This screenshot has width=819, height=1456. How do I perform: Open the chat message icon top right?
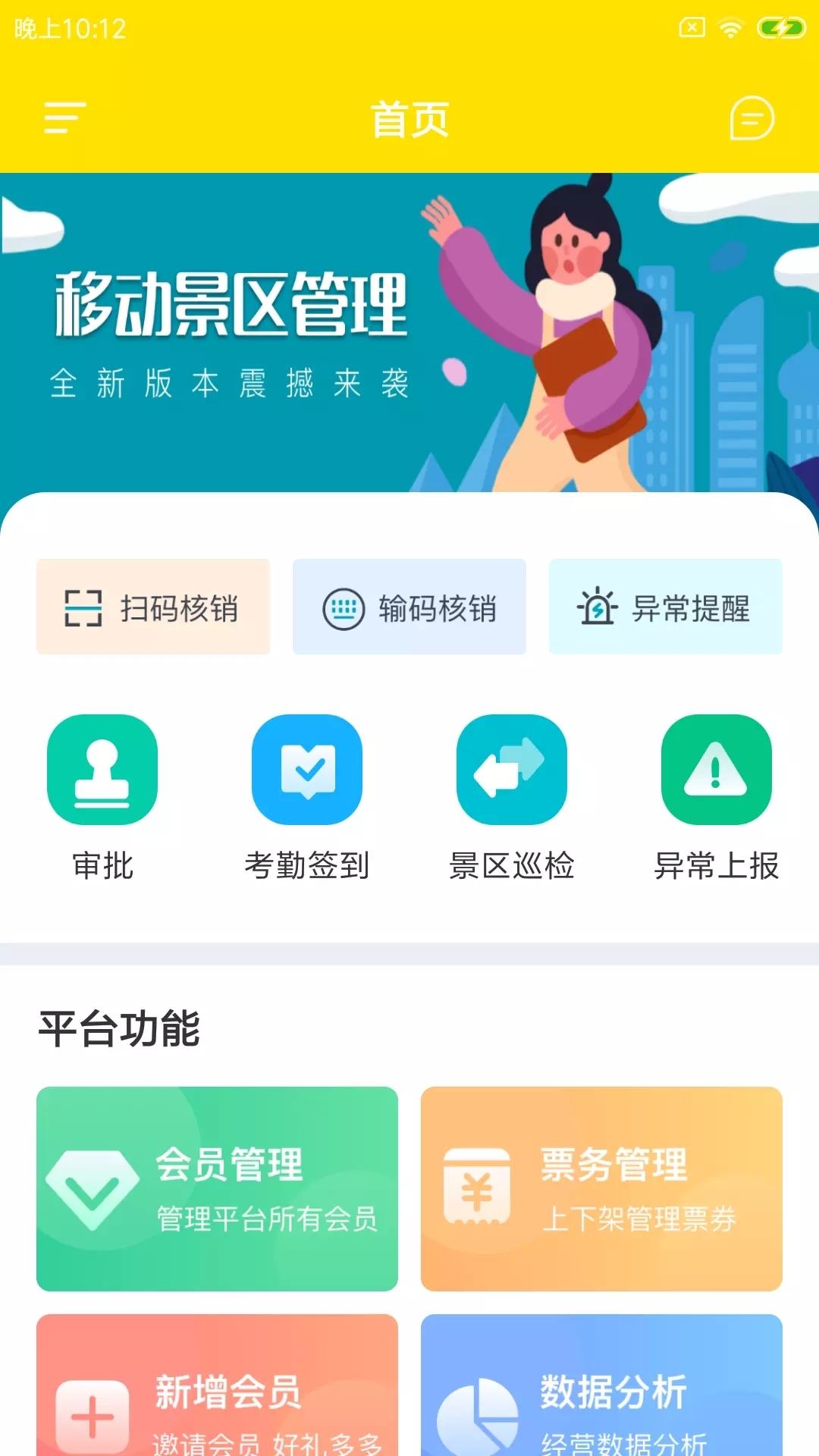click(749, 119)
